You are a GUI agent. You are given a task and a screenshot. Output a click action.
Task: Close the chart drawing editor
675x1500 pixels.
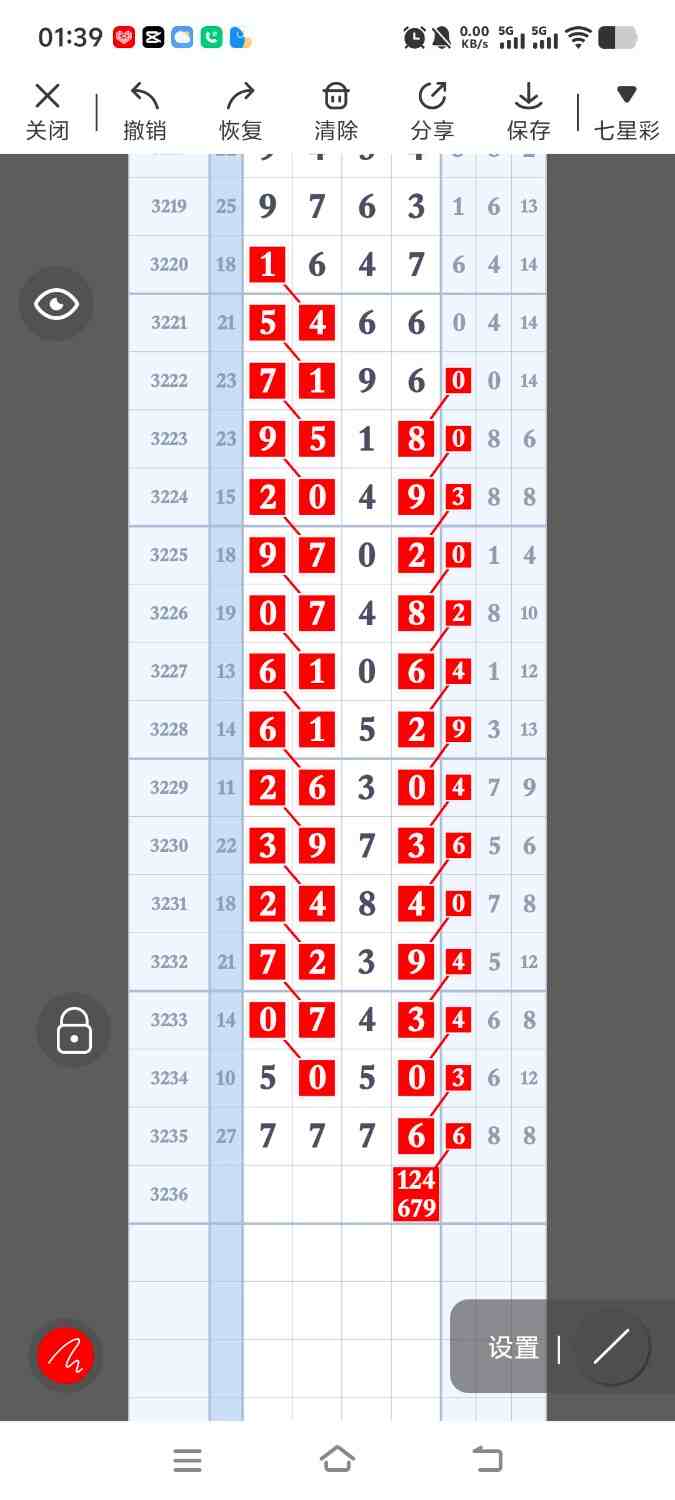(47, 111)
